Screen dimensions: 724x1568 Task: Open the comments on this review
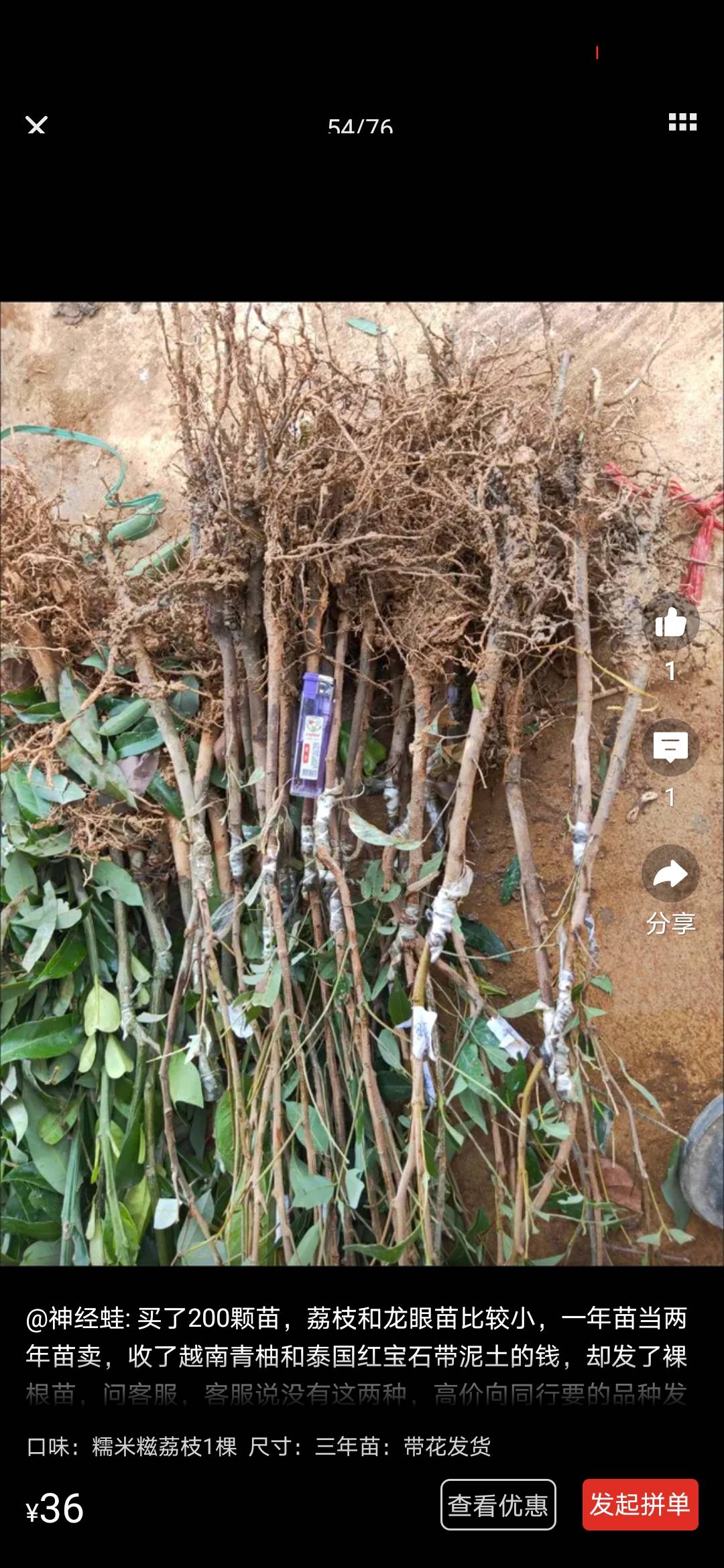point(670,747)
